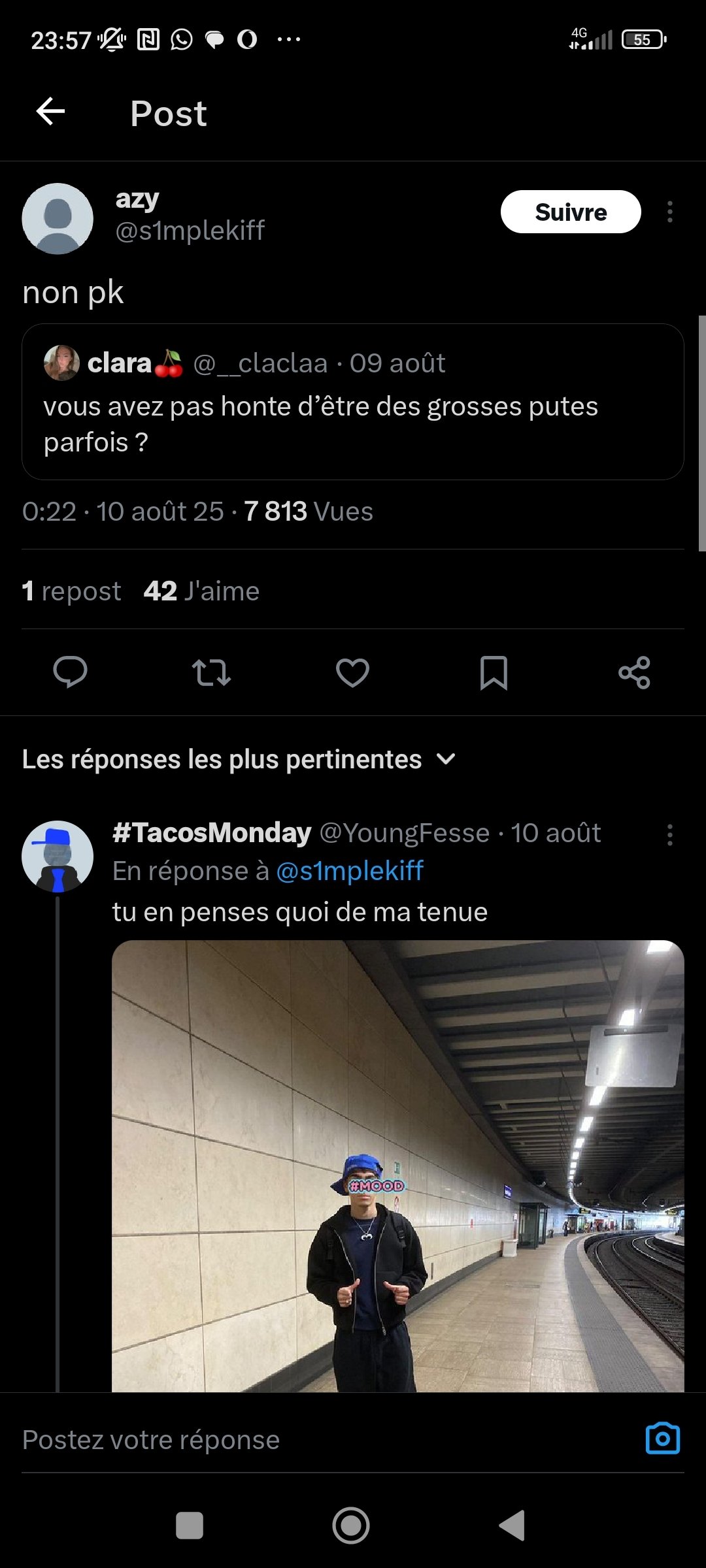Follow azy with the Suivre button
Viewport: 706px width, 1568px height.
[x=570, y=212]
